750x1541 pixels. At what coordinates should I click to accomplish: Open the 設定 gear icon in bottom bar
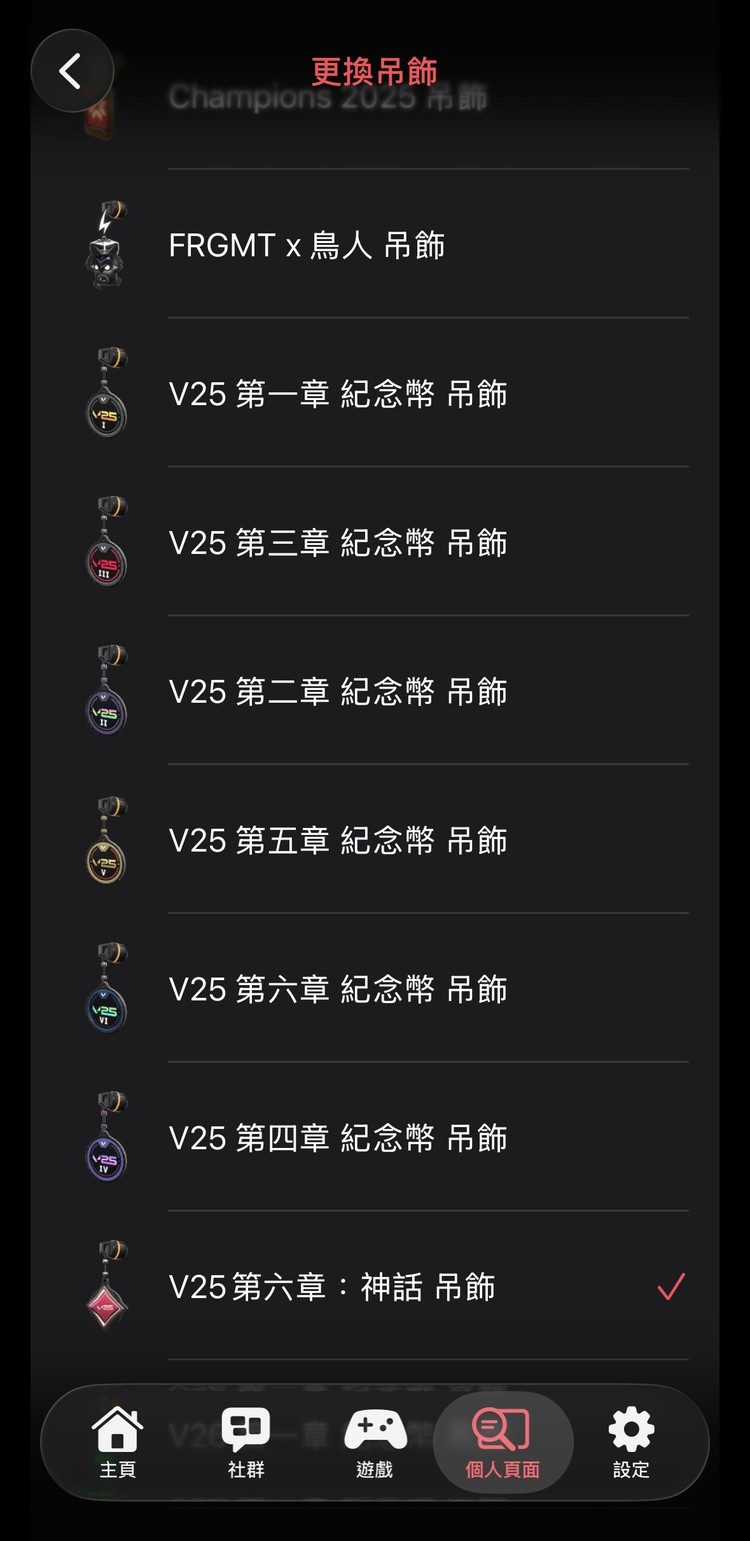click(630, 1442)
